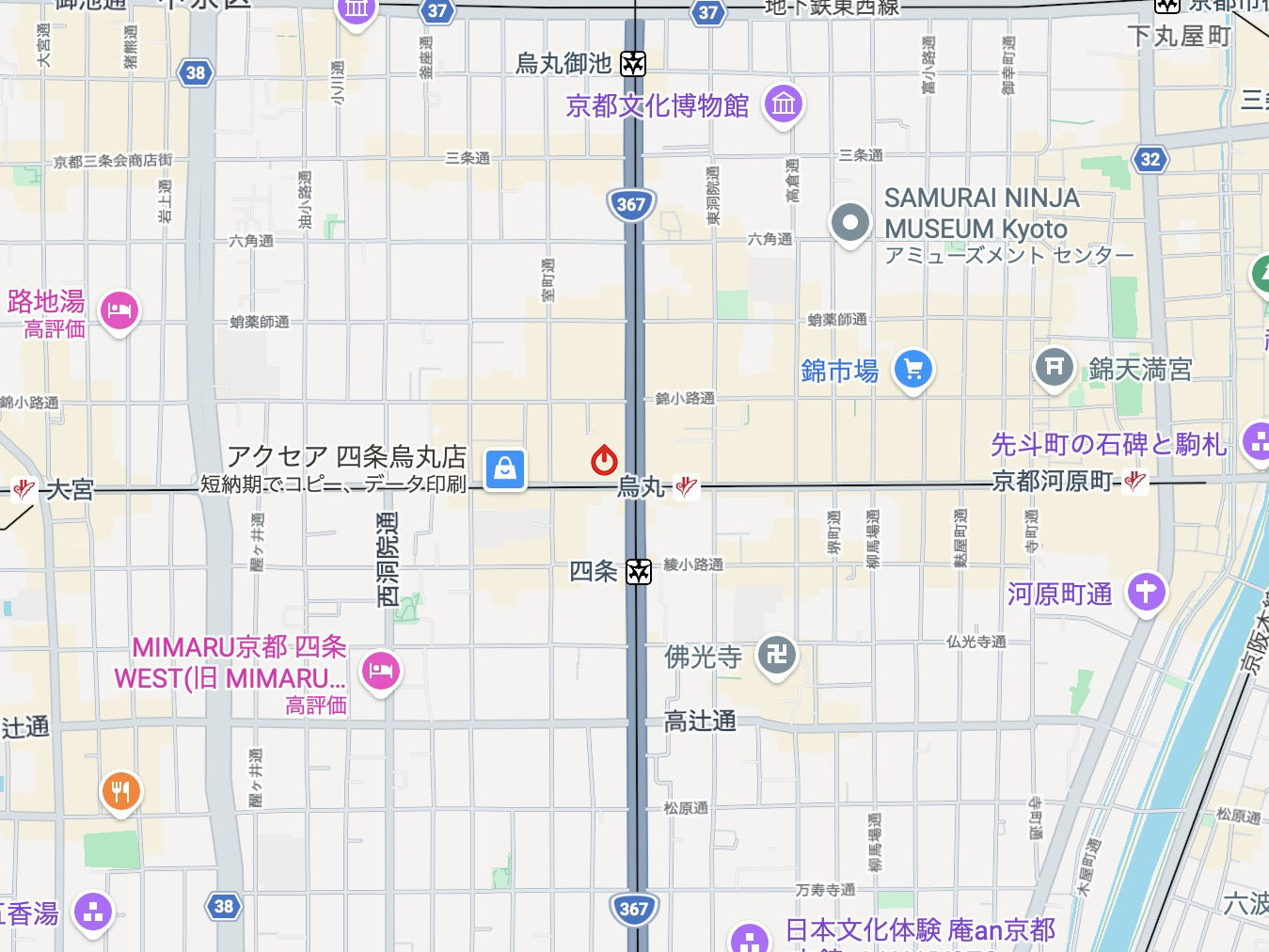Tap the red pin near 烏丸 station
The height and width of the screenshot is (952, 1269).
point(604,459)
